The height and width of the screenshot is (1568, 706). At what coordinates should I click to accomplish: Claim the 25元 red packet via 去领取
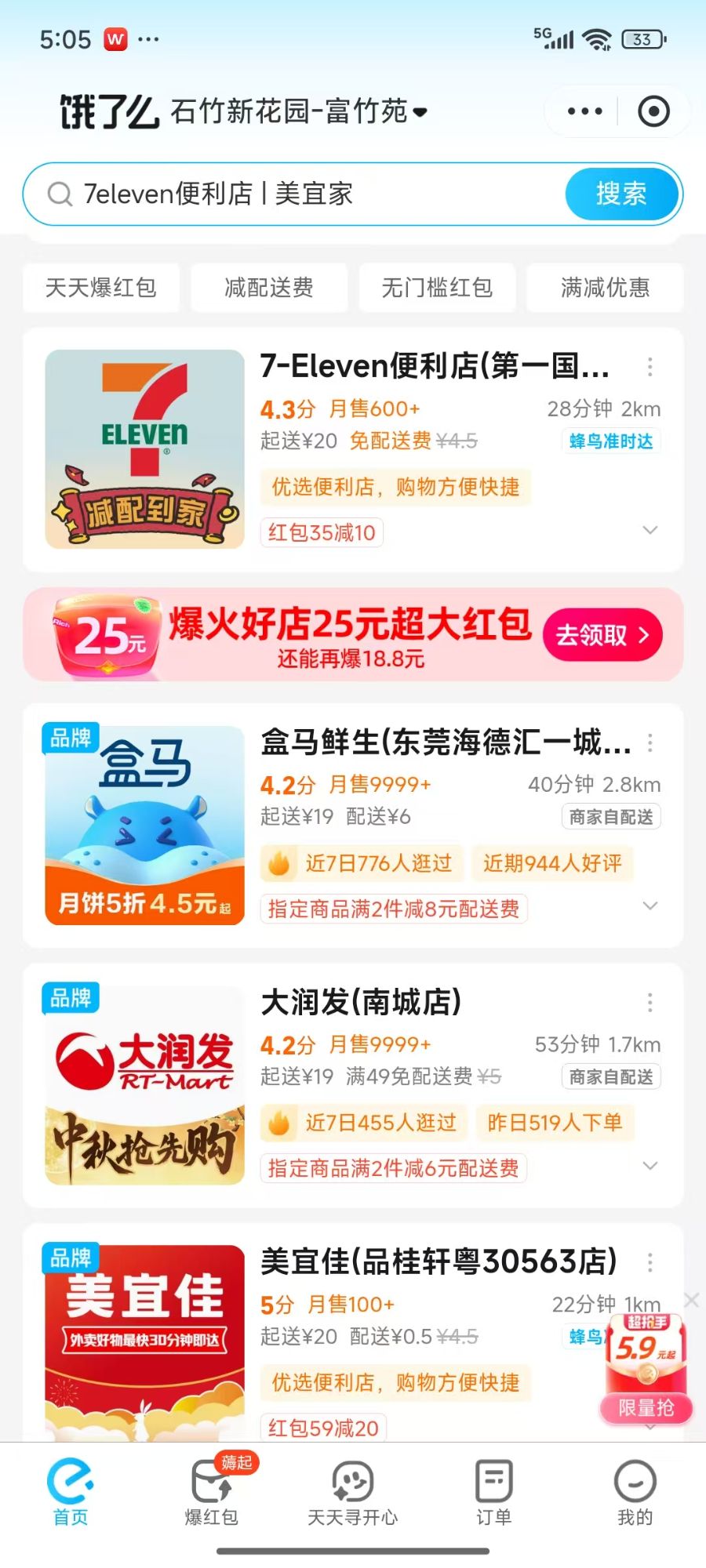pyautogui.click(x=602, y=635)
